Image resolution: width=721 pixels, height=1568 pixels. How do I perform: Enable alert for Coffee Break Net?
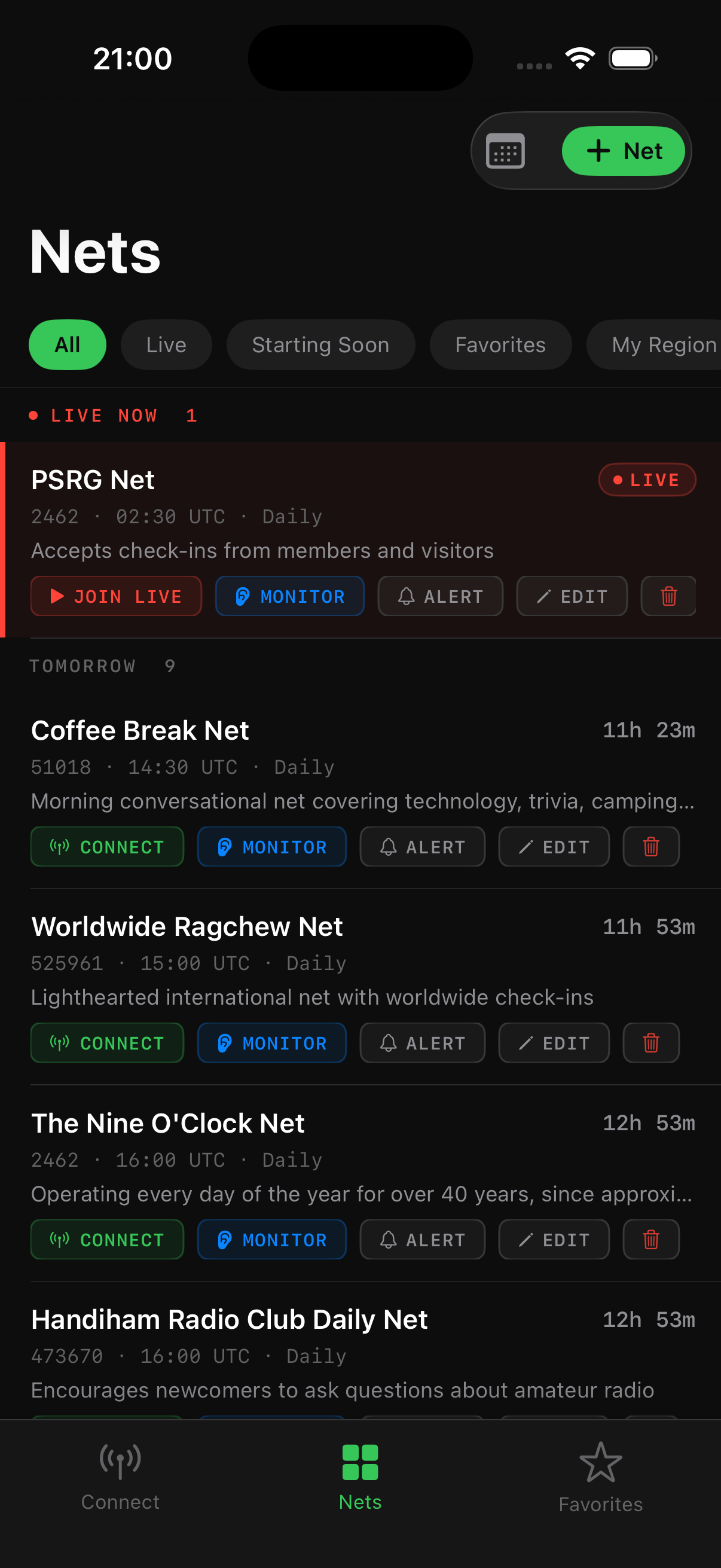(422, 846)
